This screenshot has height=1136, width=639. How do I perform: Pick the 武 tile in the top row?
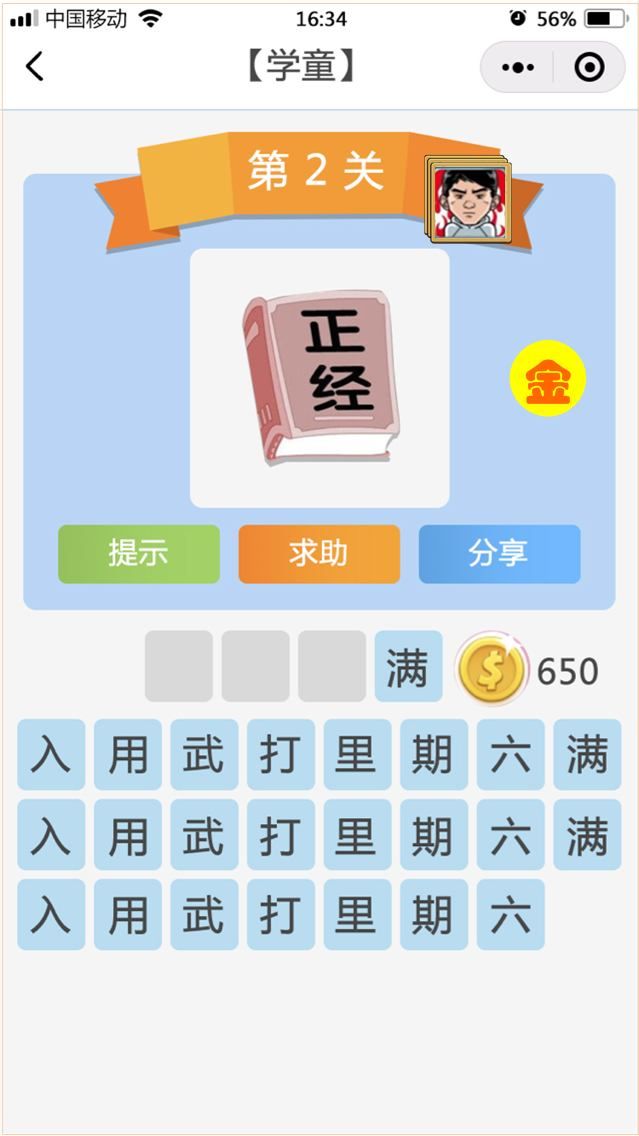(204, 755)
